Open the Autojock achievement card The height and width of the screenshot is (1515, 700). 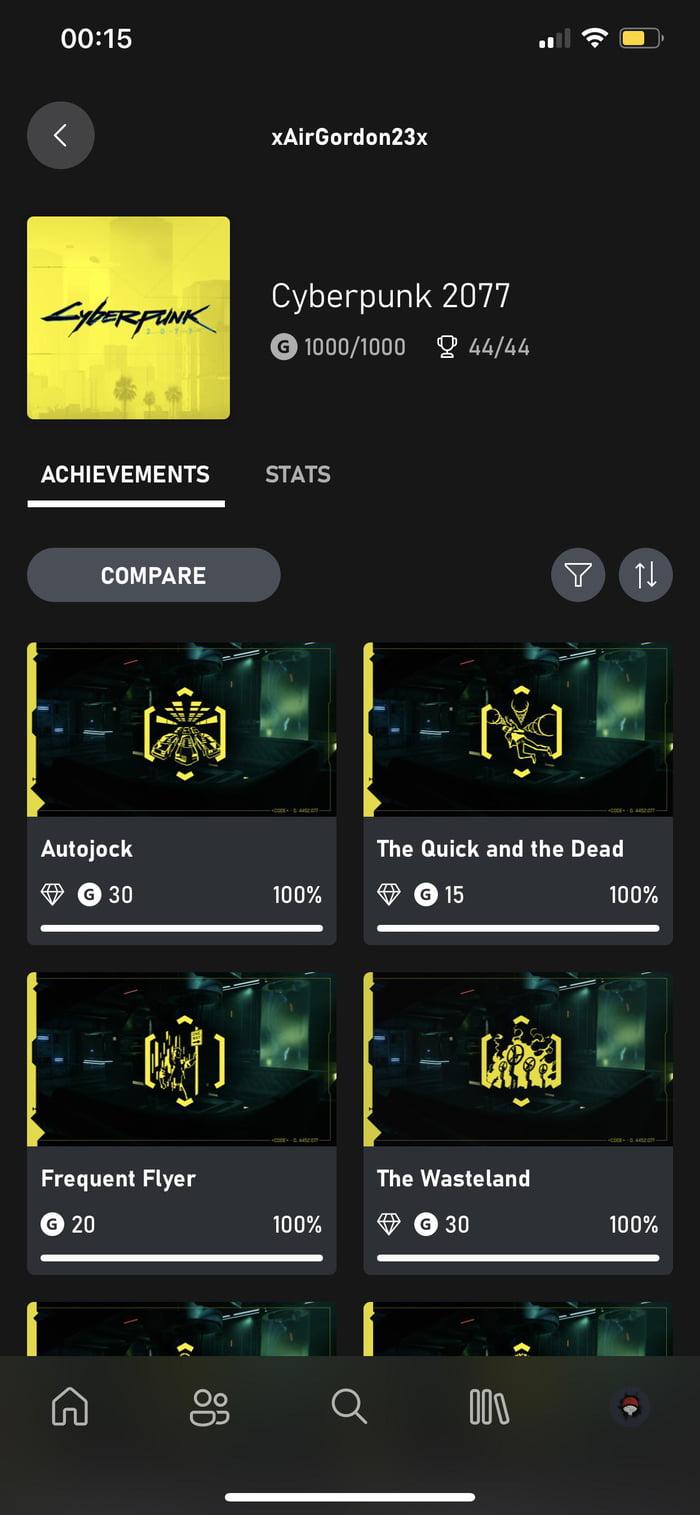(181, 790)
